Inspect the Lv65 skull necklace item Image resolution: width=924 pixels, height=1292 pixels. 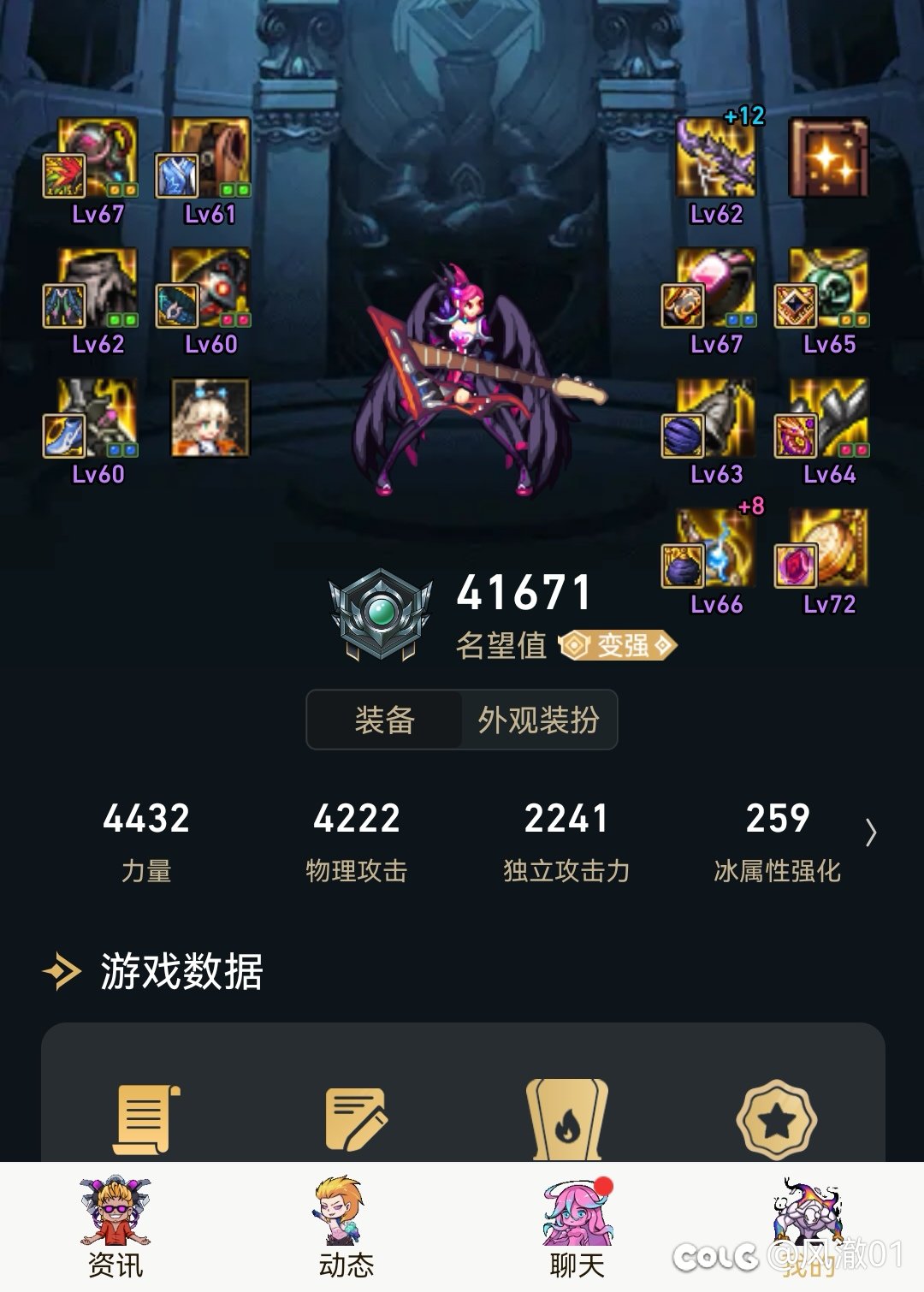click(827, 289)
